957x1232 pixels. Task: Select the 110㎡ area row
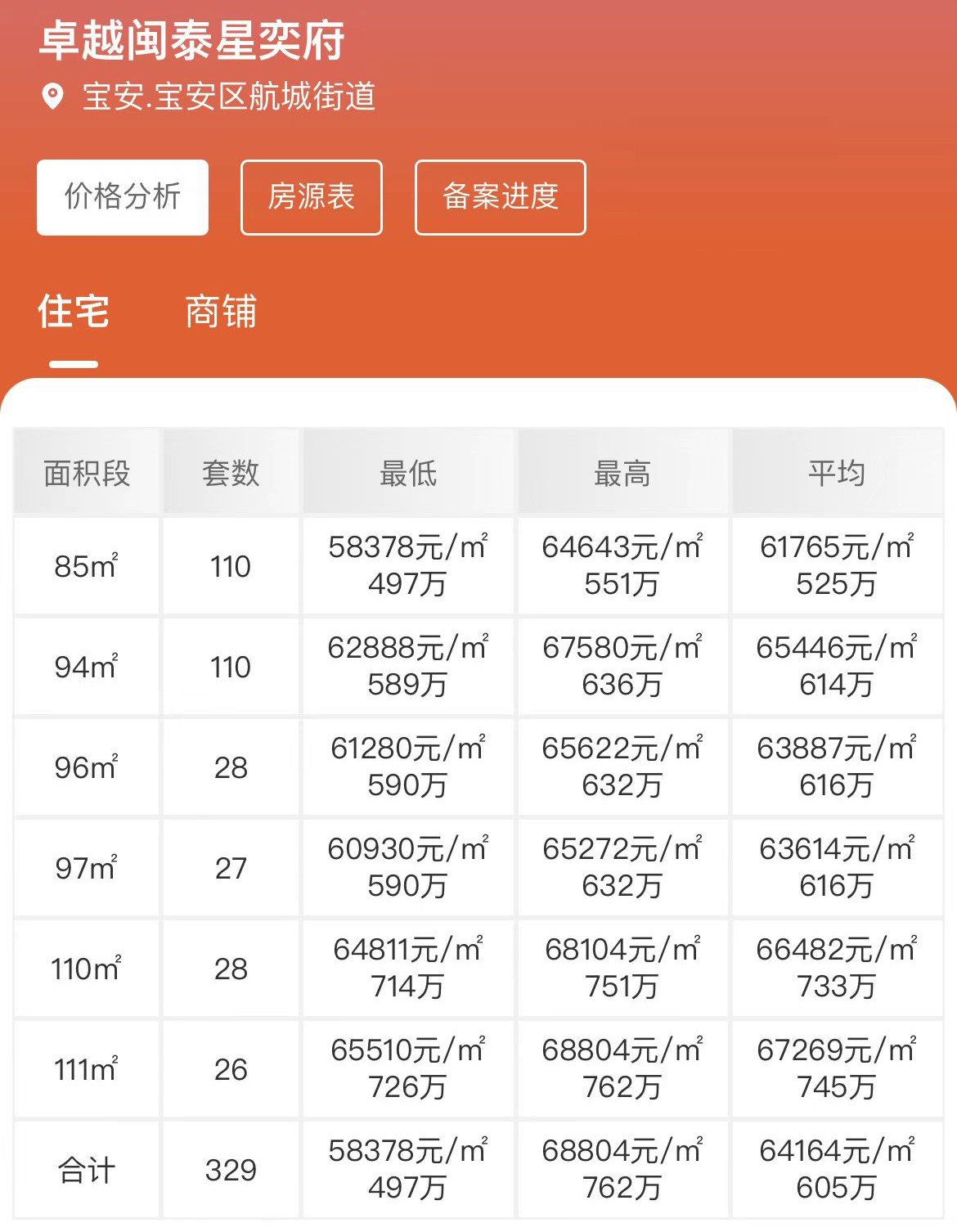pyautogui.click(x=85, y=968)
